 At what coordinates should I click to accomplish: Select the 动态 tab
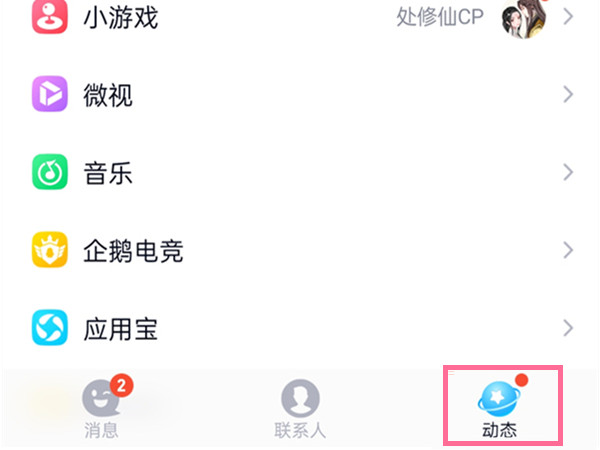pos(499,408)
